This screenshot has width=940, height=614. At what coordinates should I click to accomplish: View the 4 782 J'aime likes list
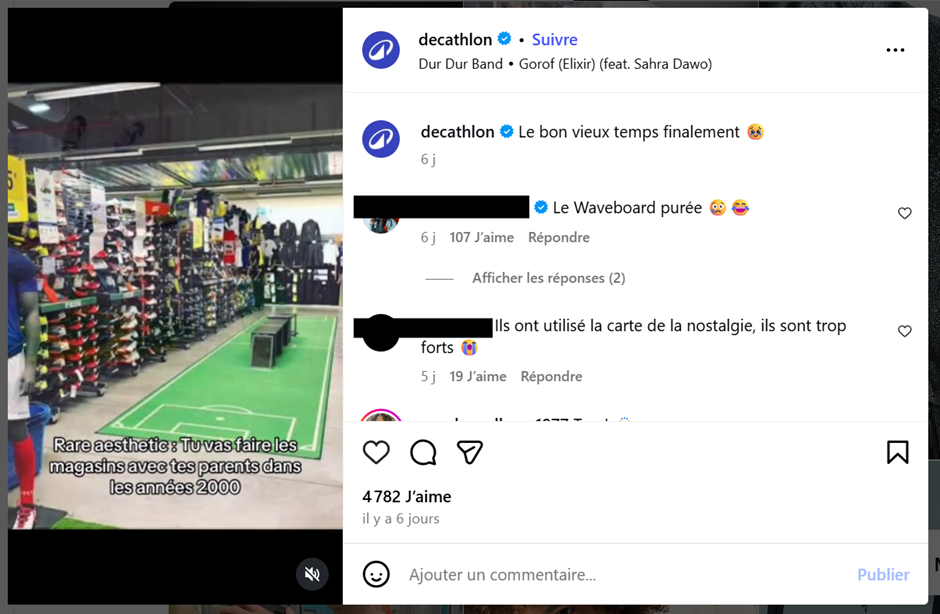click(407, 496)
